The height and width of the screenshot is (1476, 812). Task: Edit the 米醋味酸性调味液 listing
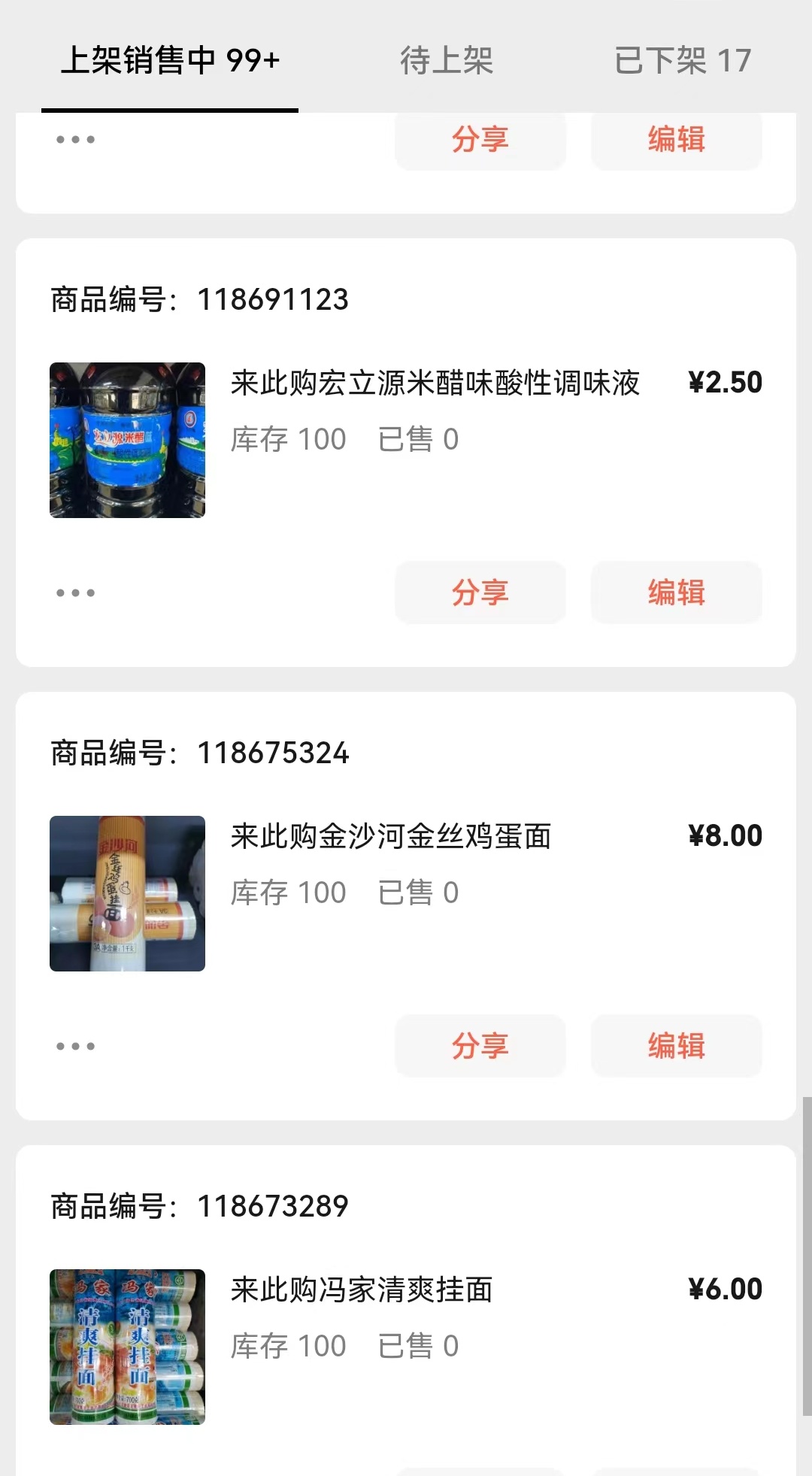tap(676, 593)
